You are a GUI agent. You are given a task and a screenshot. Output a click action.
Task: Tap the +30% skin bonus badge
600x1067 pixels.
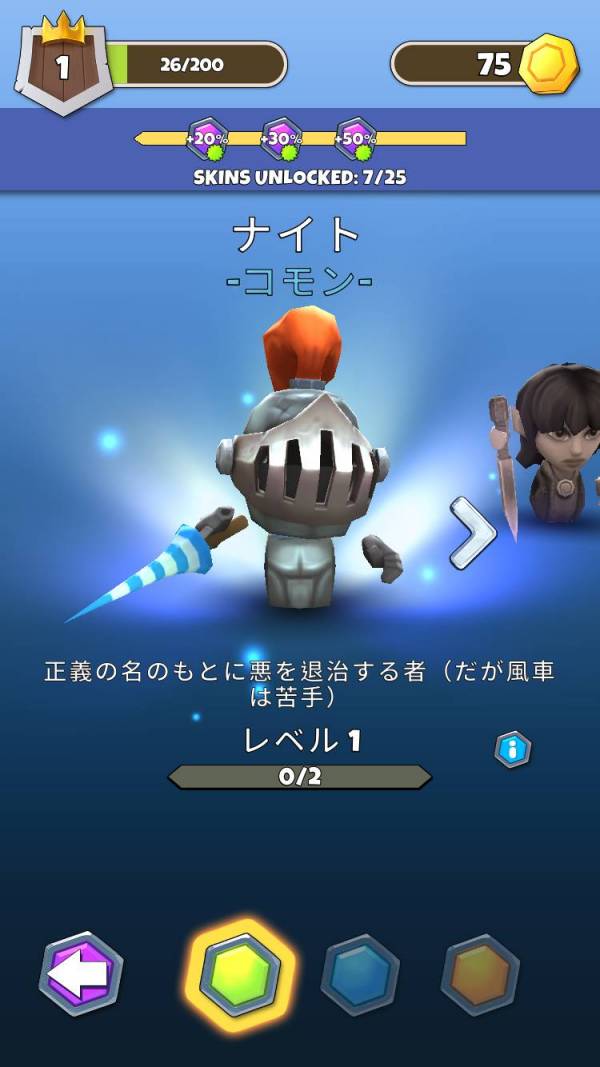click(281, 138)
